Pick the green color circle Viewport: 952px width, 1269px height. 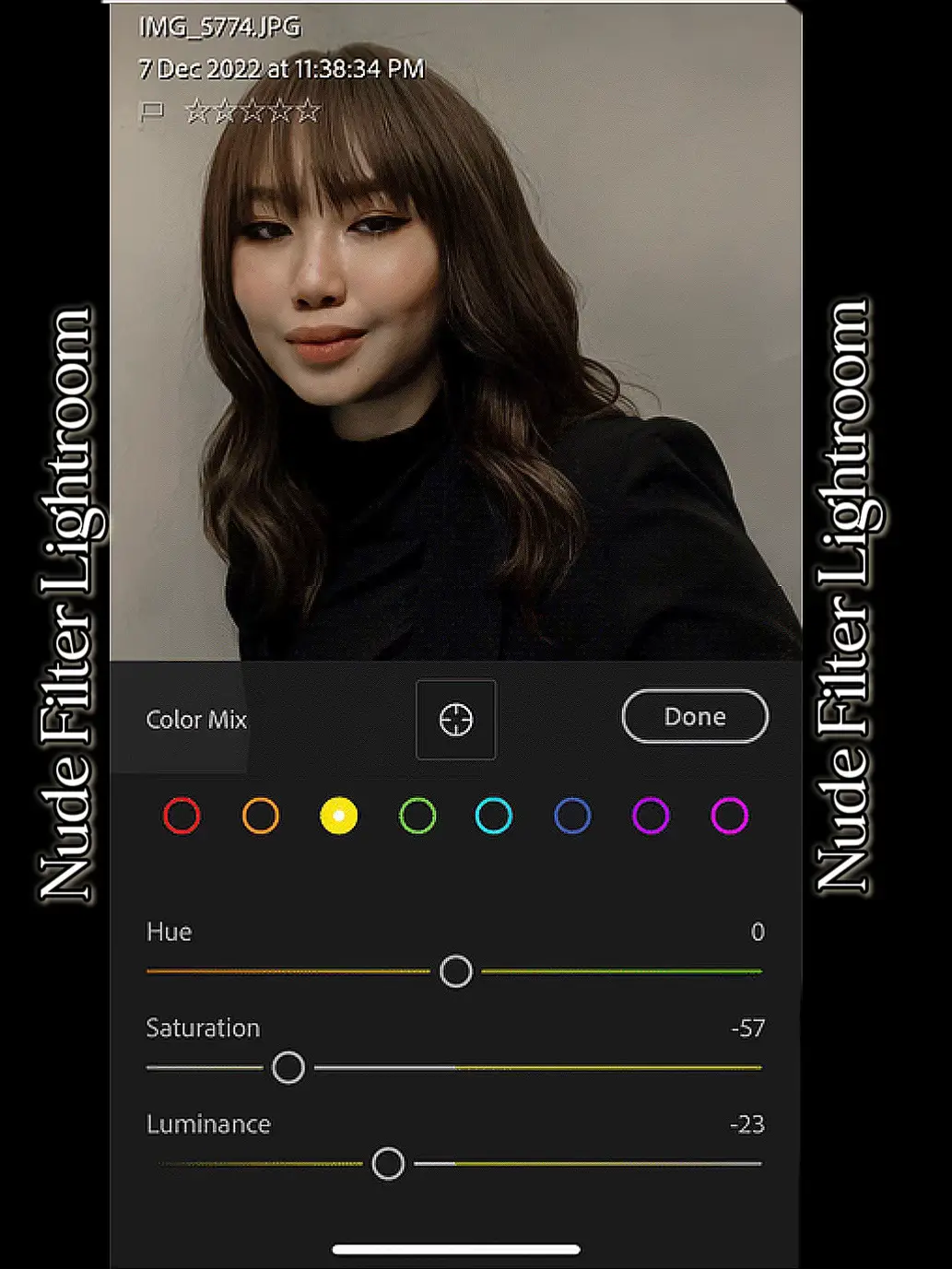417,816
